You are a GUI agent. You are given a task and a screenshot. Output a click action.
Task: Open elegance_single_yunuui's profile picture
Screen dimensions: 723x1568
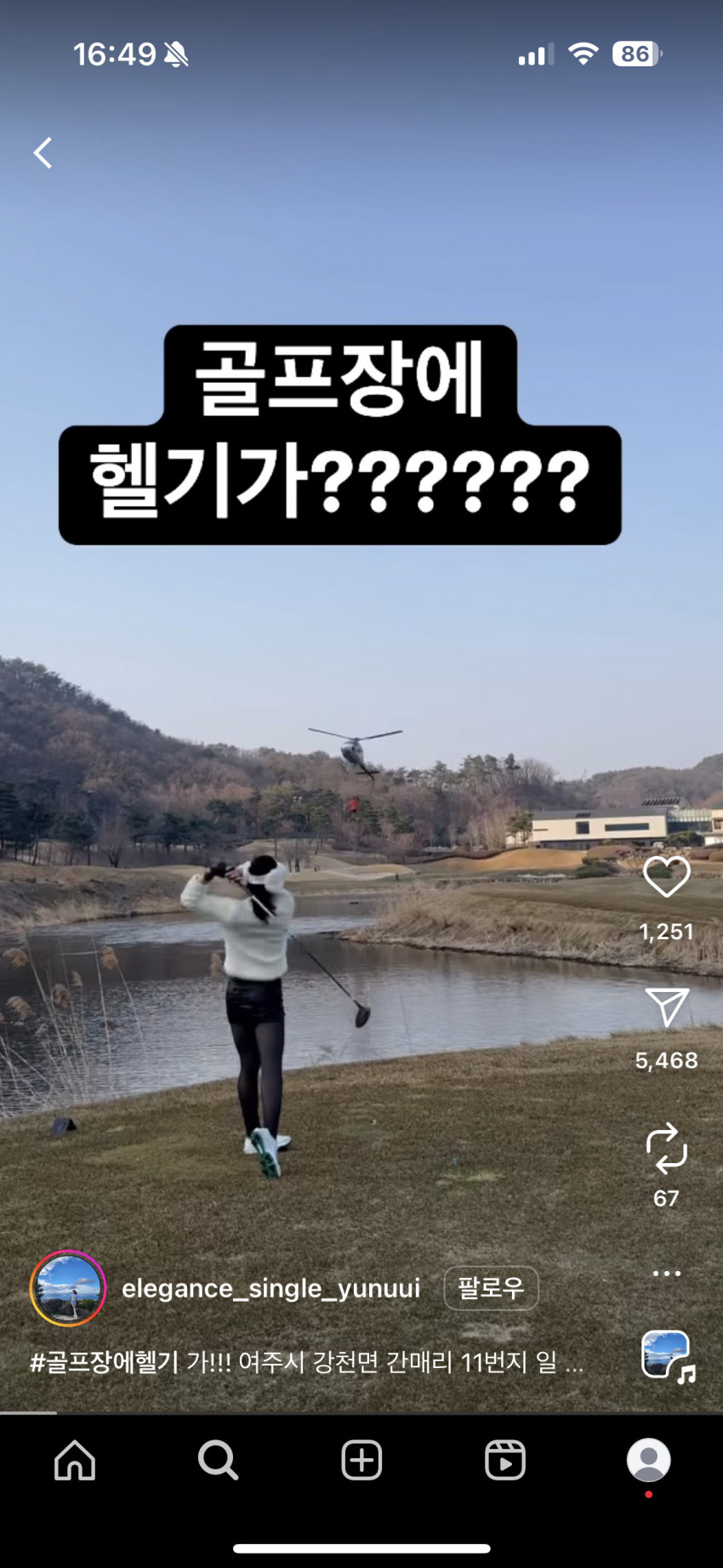68,1288
